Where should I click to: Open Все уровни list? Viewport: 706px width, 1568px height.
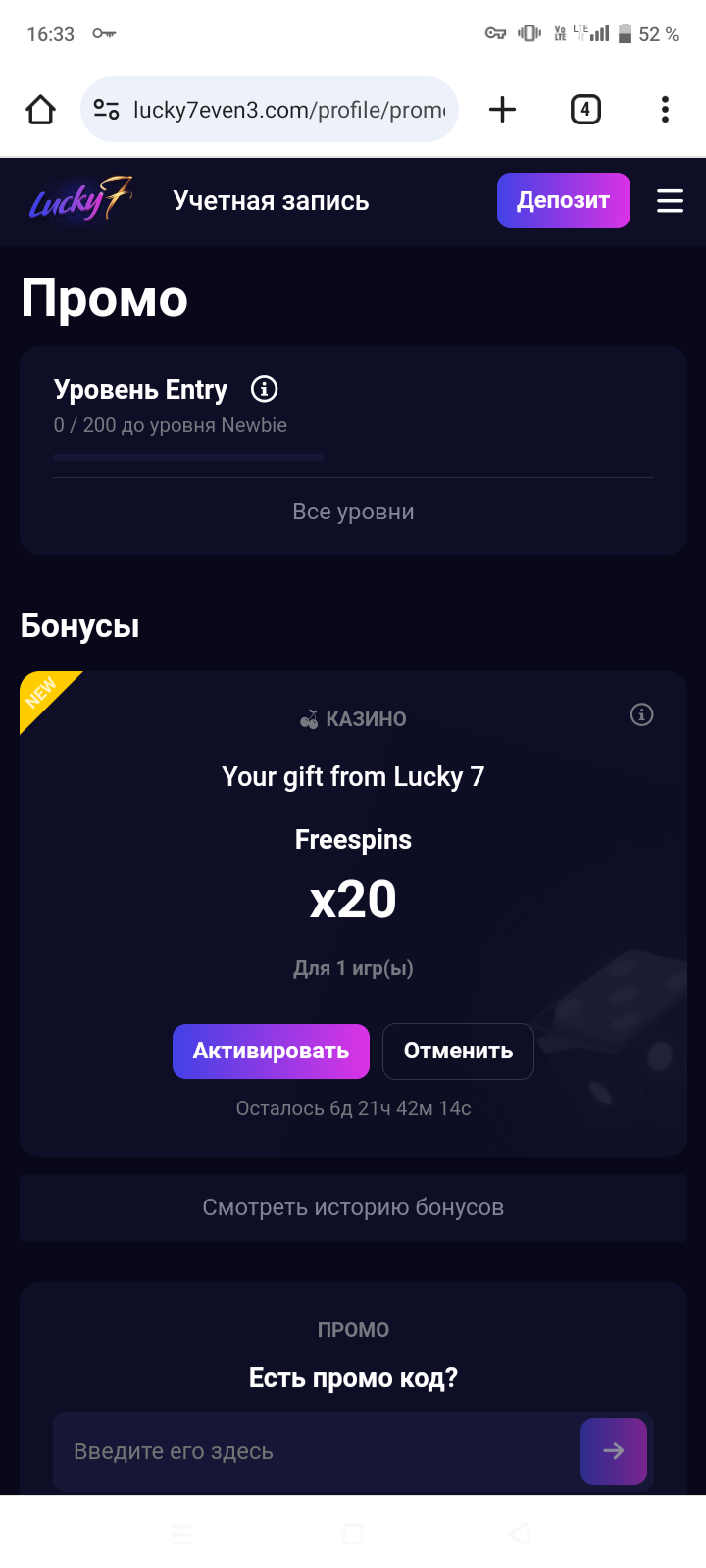(353, 512)
